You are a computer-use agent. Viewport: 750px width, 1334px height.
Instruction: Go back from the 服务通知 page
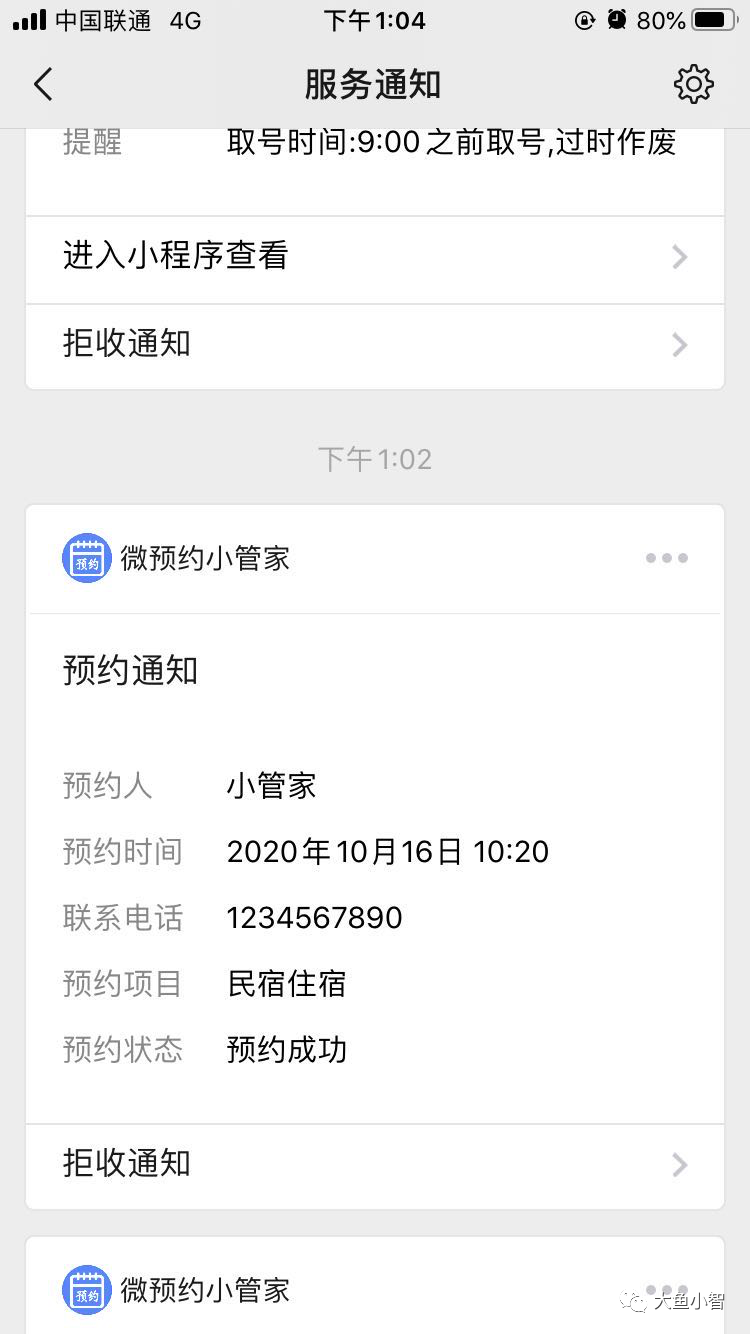click(43, 85)
